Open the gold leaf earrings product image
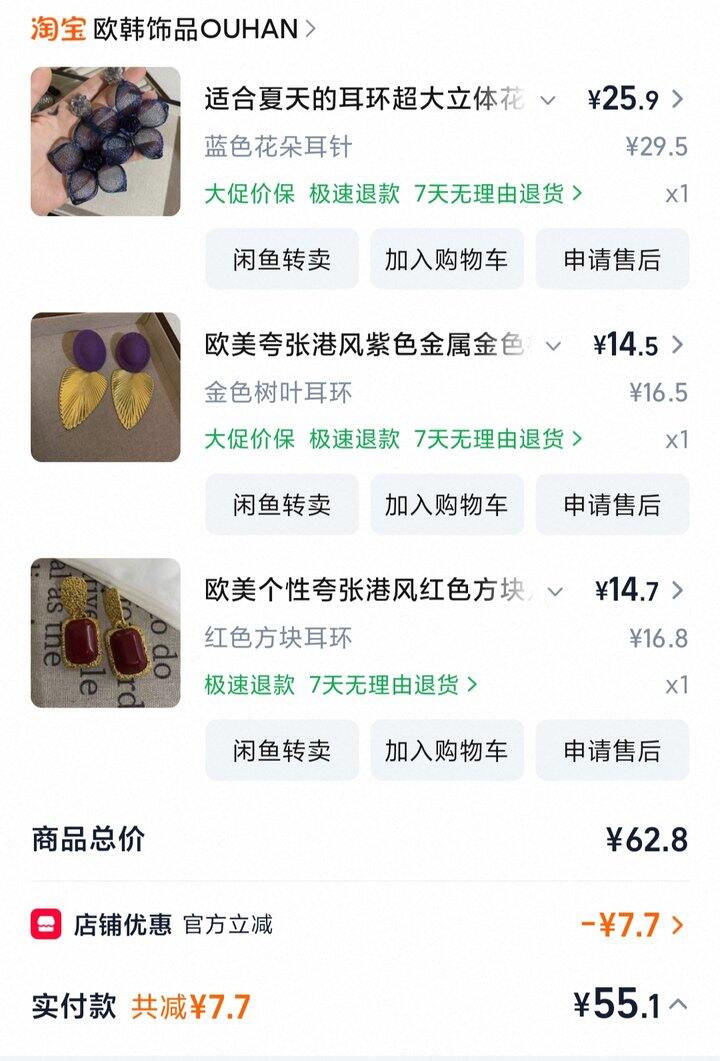 (105, 387)
